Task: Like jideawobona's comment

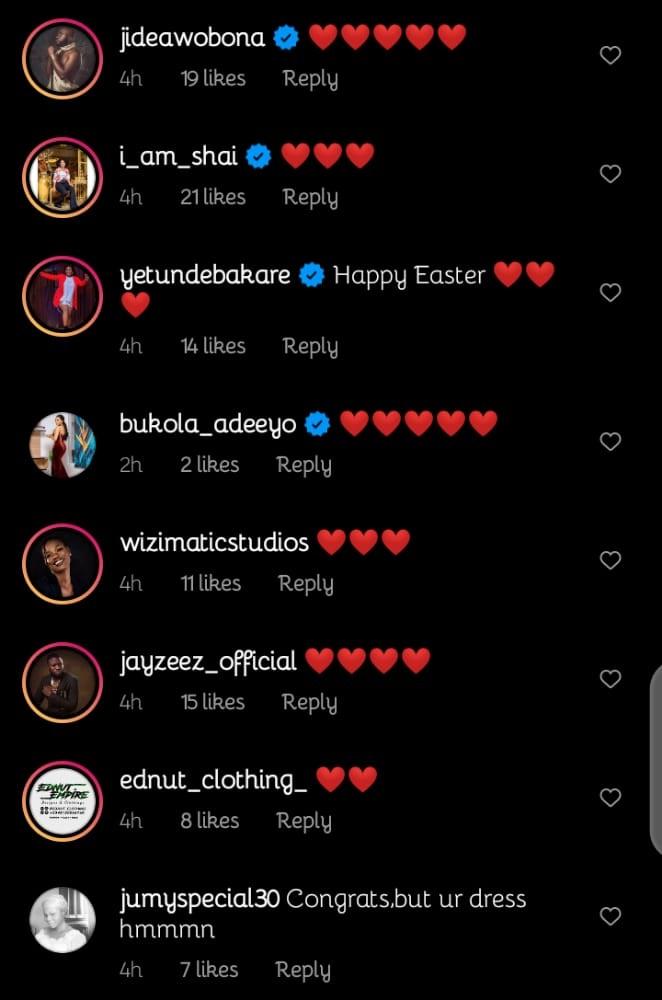Action: [x=610, y=56]
